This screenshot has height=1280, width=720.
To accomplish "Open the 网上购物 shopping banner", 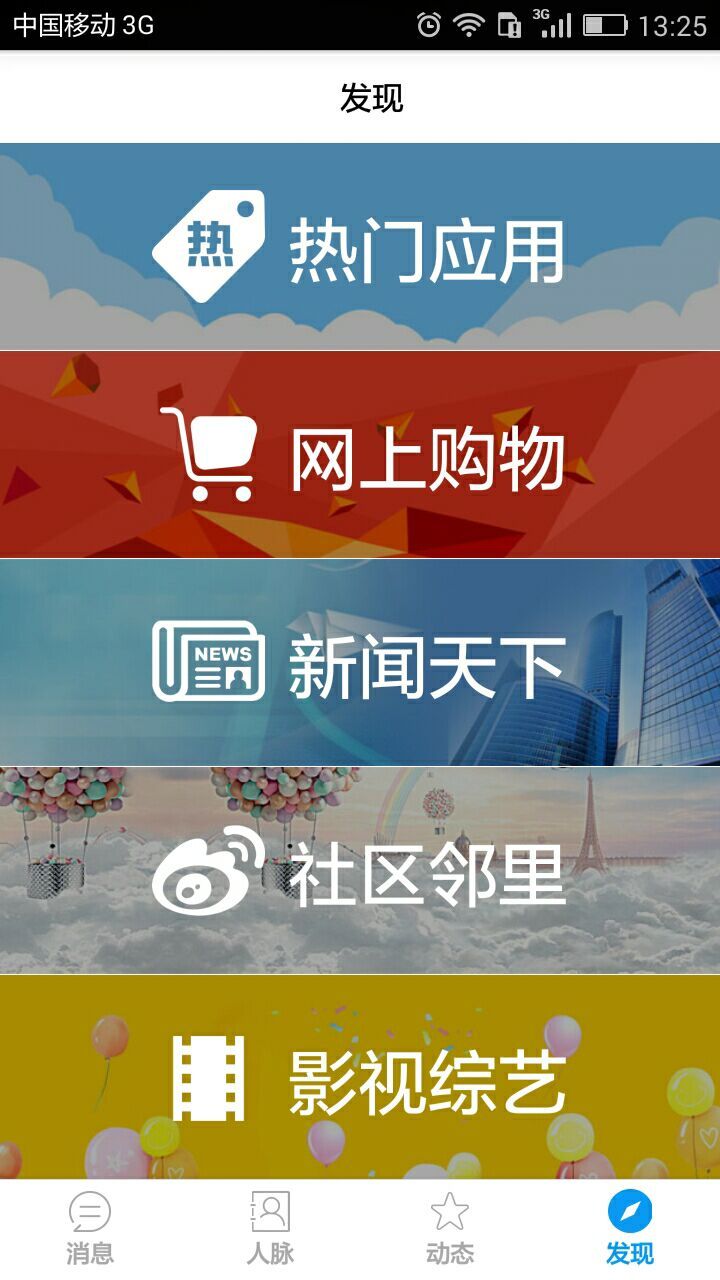I will 360,455.
